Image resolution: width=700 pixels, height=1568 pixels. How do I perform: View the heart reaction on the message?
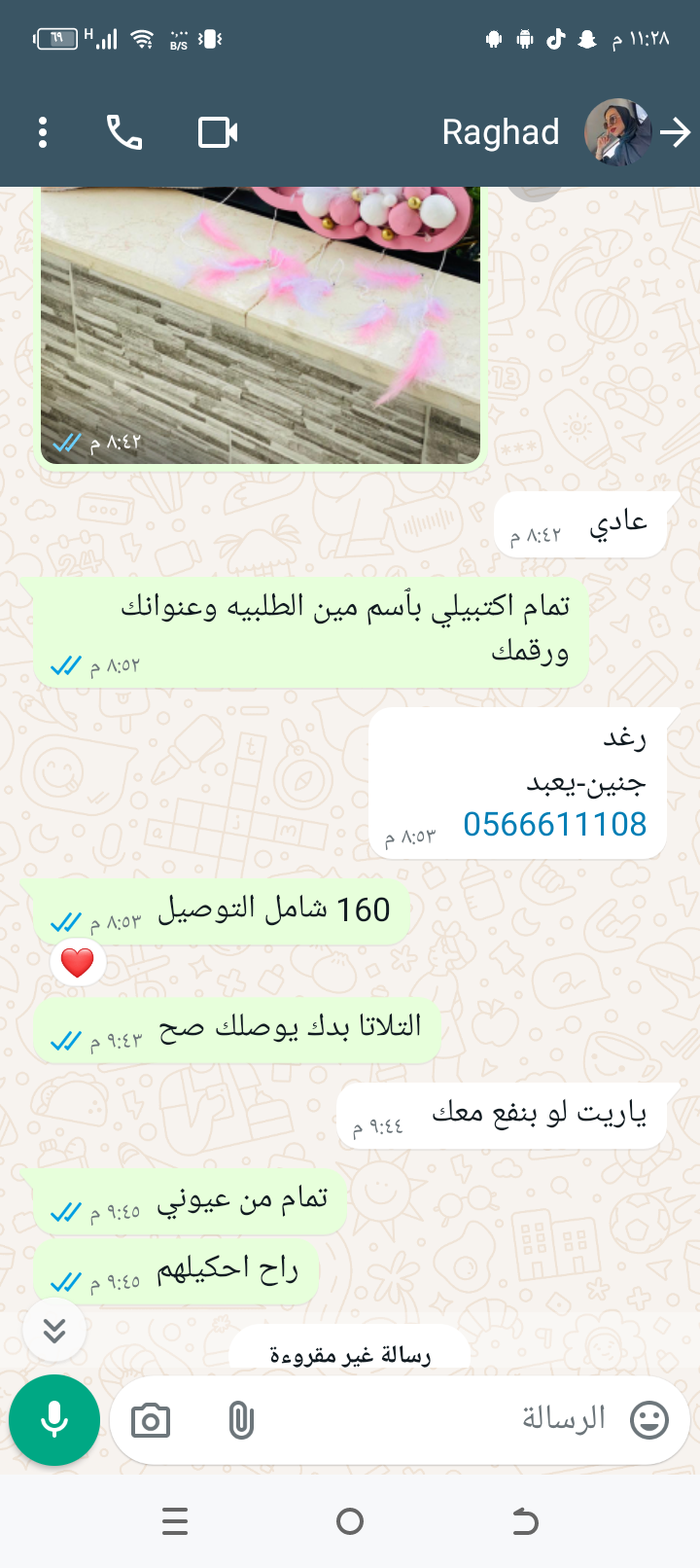(x=78, y=963)
